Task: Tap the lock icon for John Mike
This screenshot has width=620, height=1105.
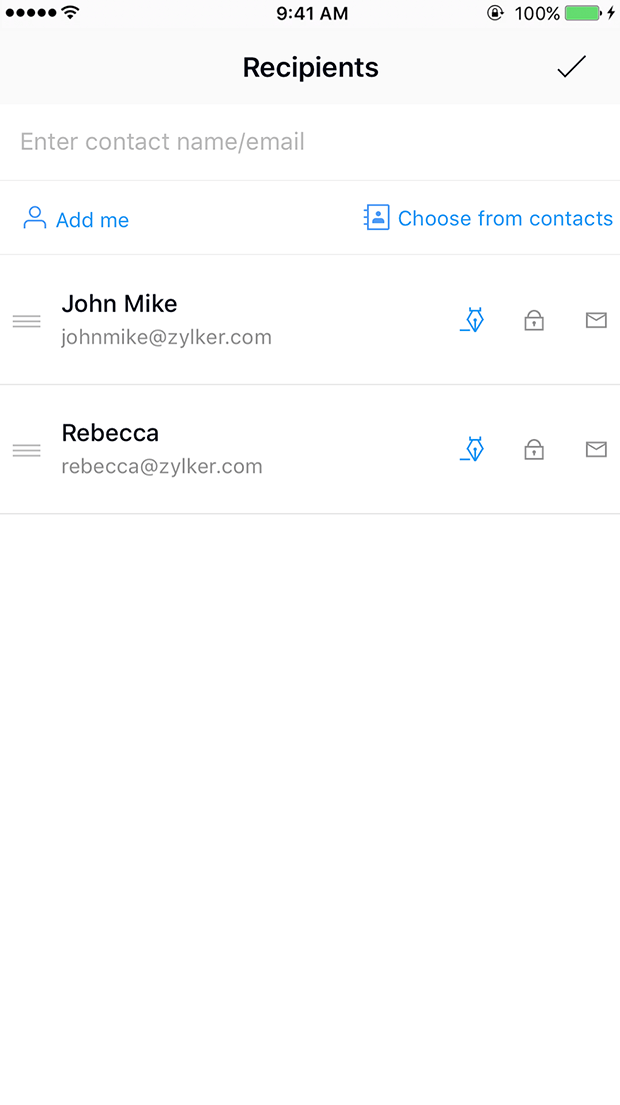Action: tap(534, 320)
